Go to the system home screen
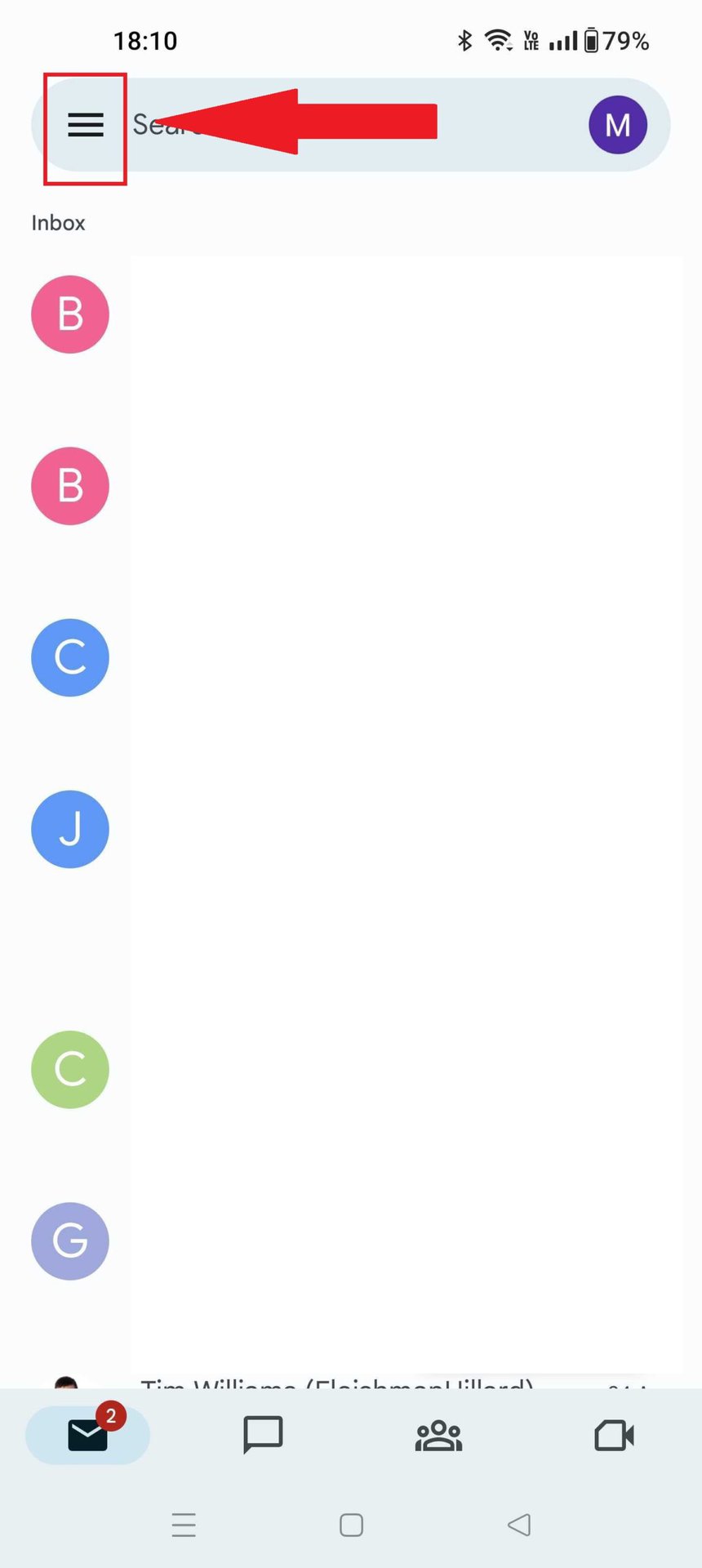 (x=351, y=1525)
